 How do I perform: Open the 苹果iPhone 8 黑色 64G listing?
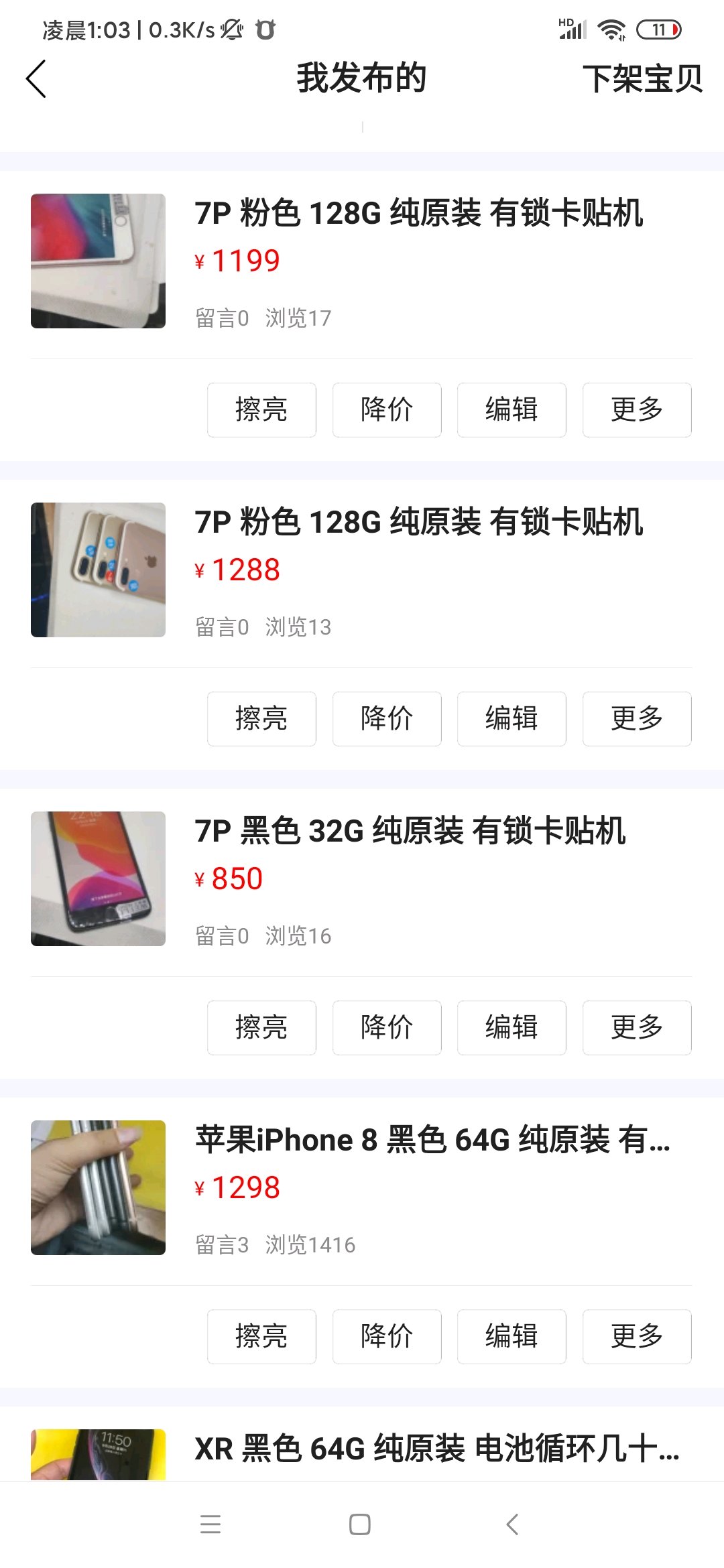[x=432, y=1140]
